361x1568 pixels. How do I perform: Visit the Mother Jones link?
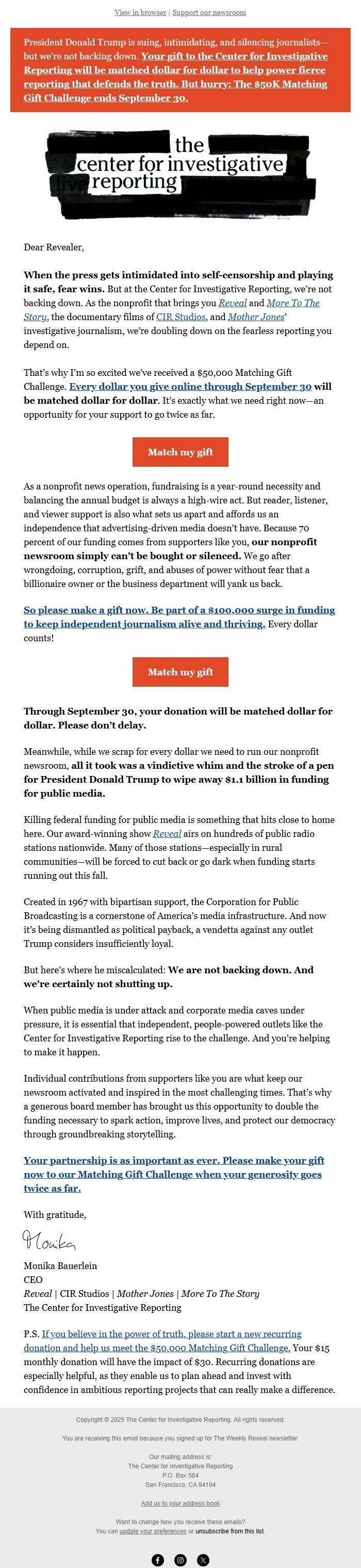pos(248,316)
